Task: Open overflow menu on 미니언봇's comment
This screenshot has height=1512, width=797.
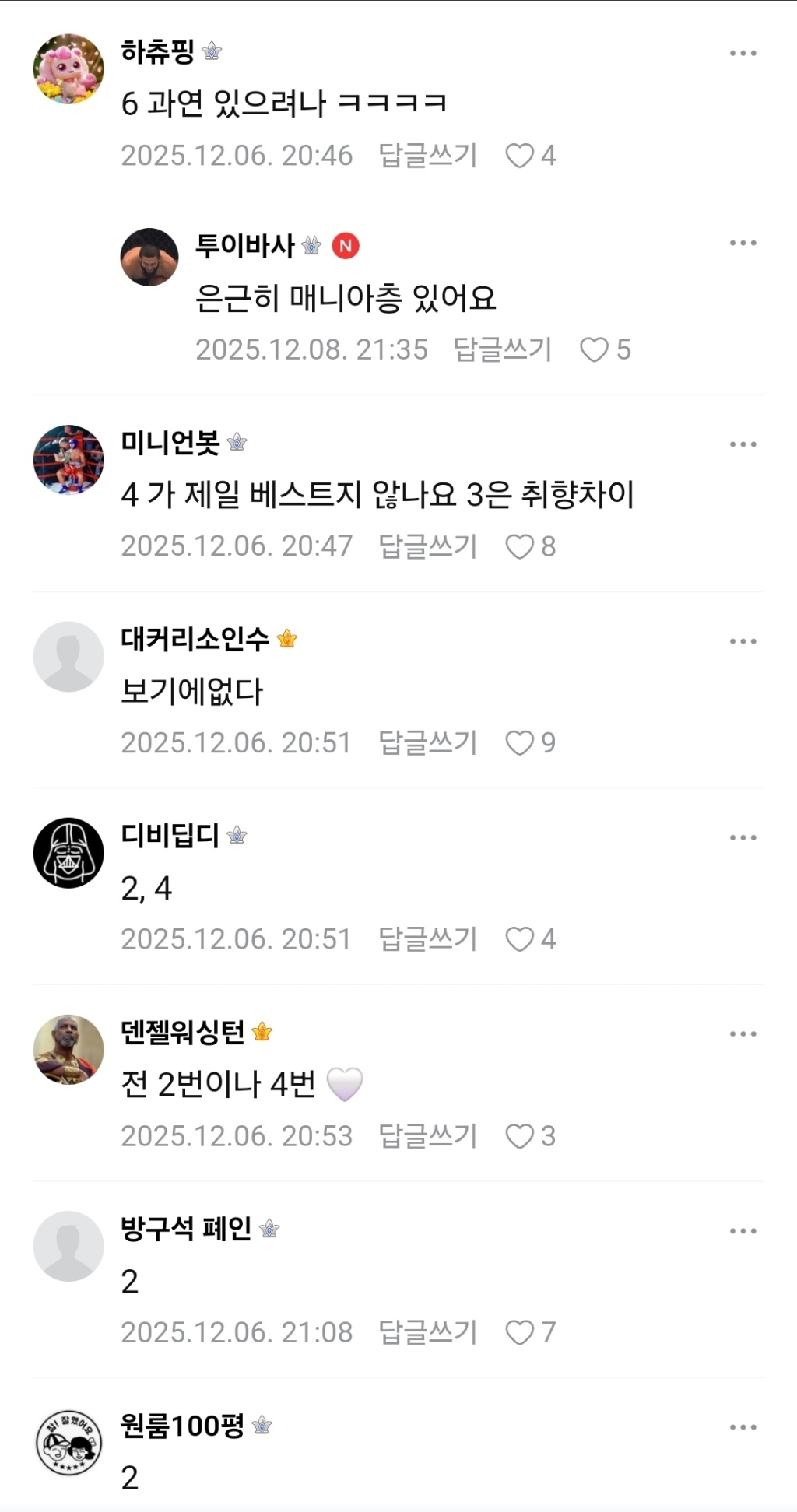Action: click(x=743, y=444)
